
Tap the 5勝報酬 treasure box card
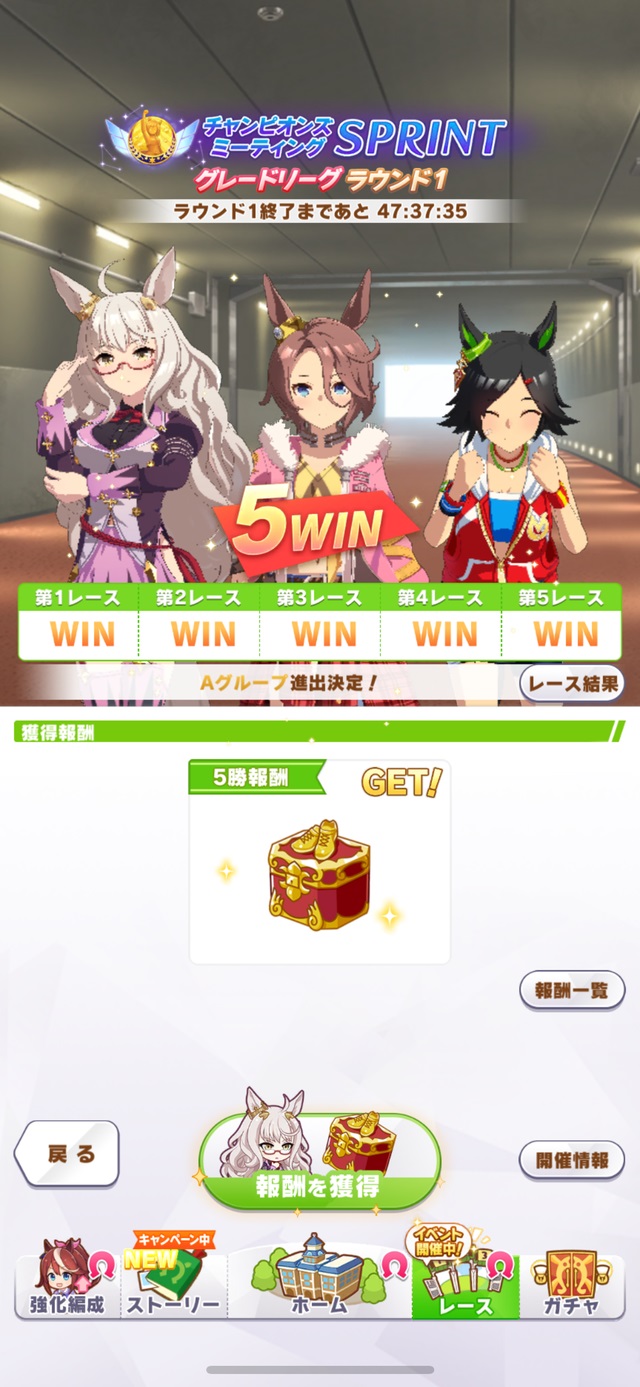click(319, 862)
